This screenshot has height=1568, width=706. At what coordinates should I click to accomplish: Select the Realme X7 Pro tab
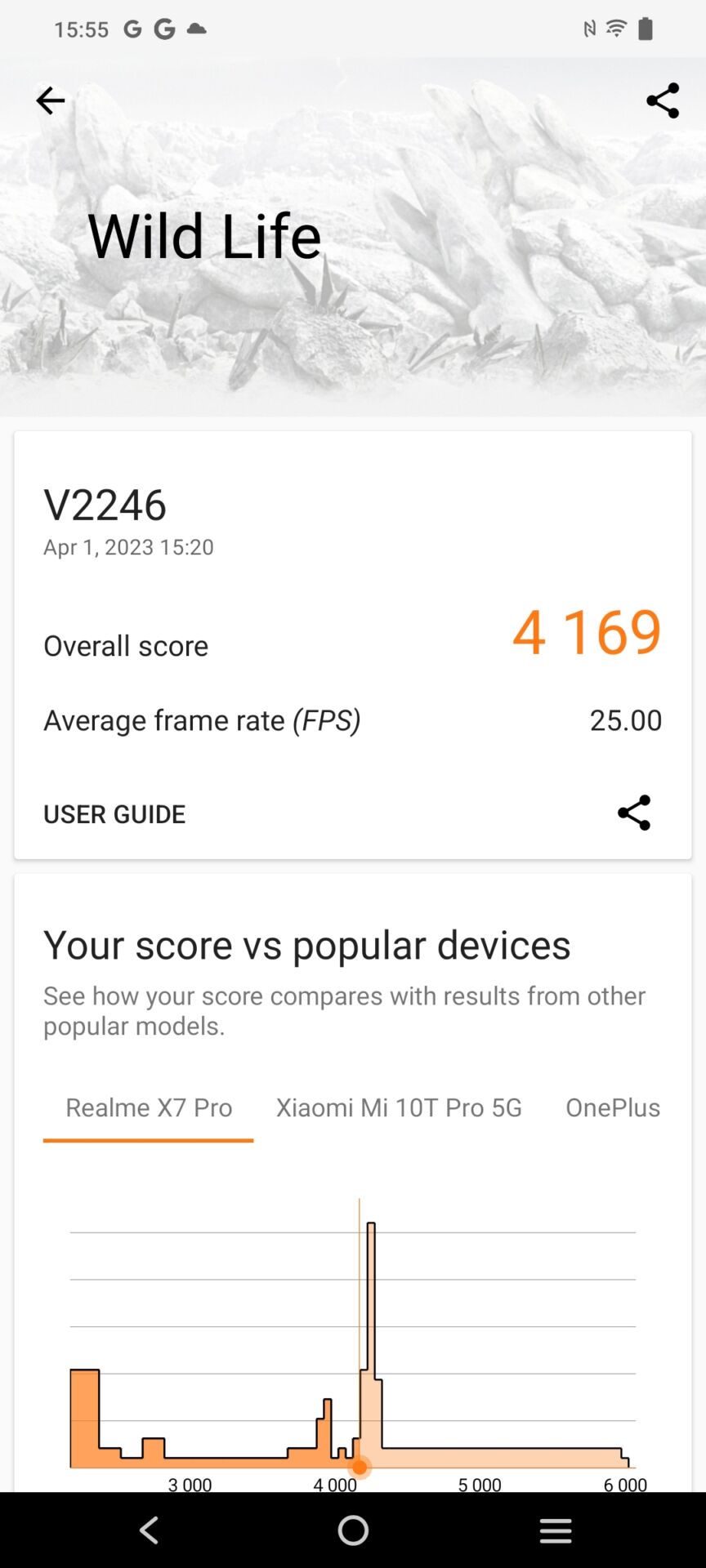coord(149,1107)
